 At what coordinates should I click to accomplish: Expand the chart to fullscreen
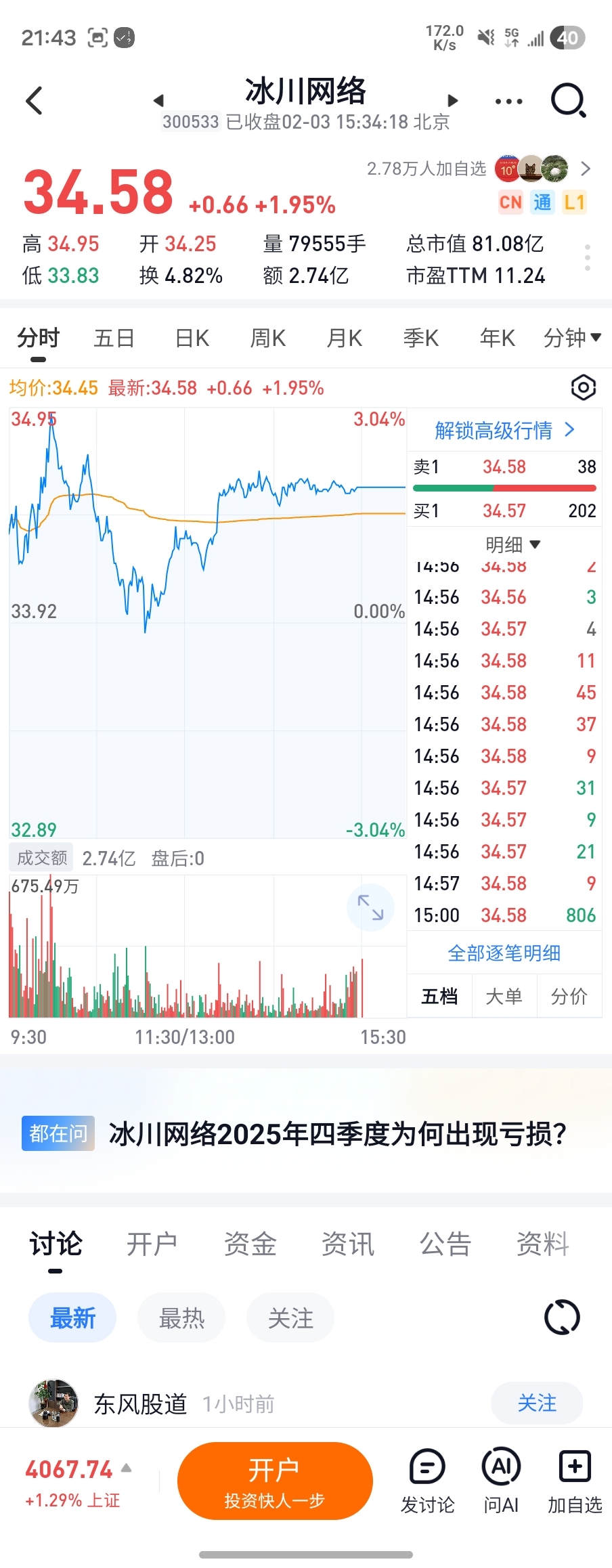pyautogui.click(x=370, y=907)
